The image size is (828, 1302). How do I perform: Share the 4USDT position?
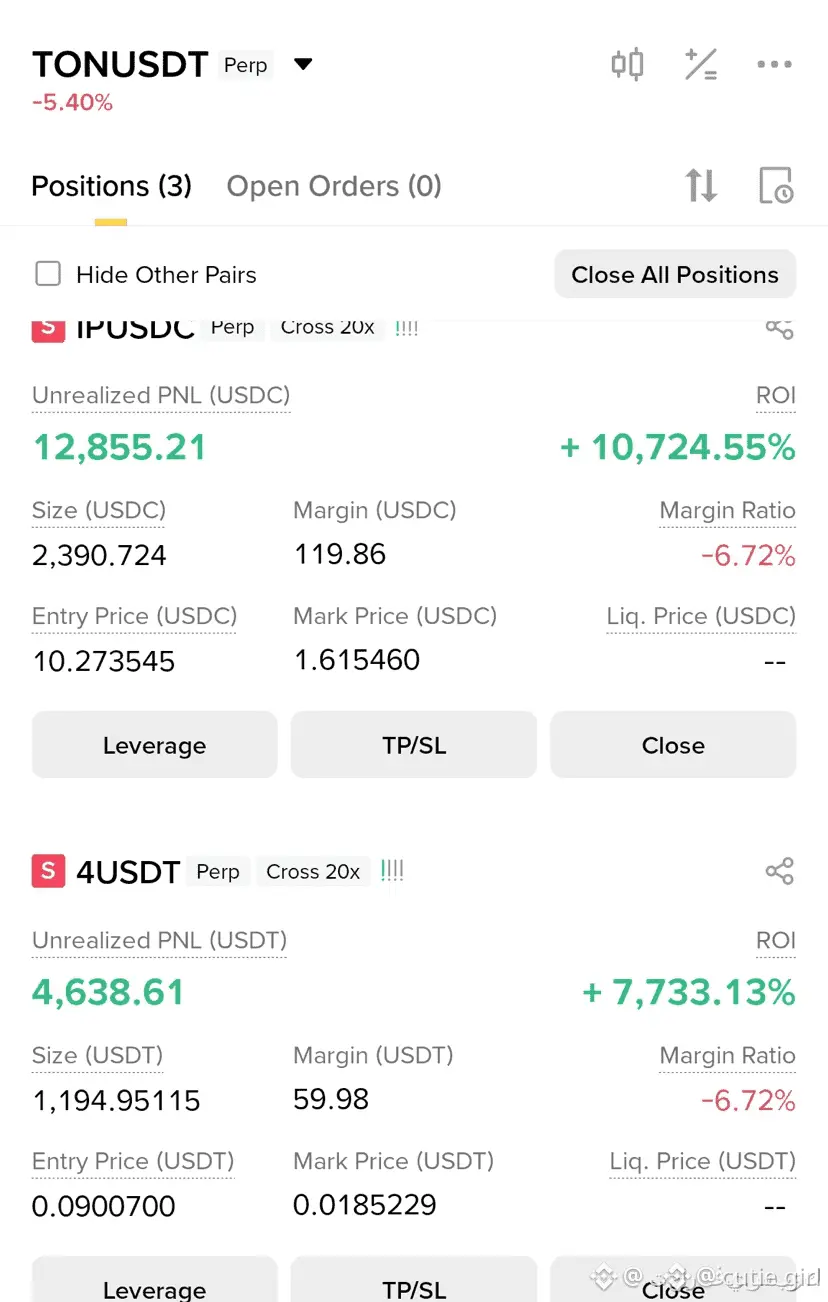tap(779, 871)
